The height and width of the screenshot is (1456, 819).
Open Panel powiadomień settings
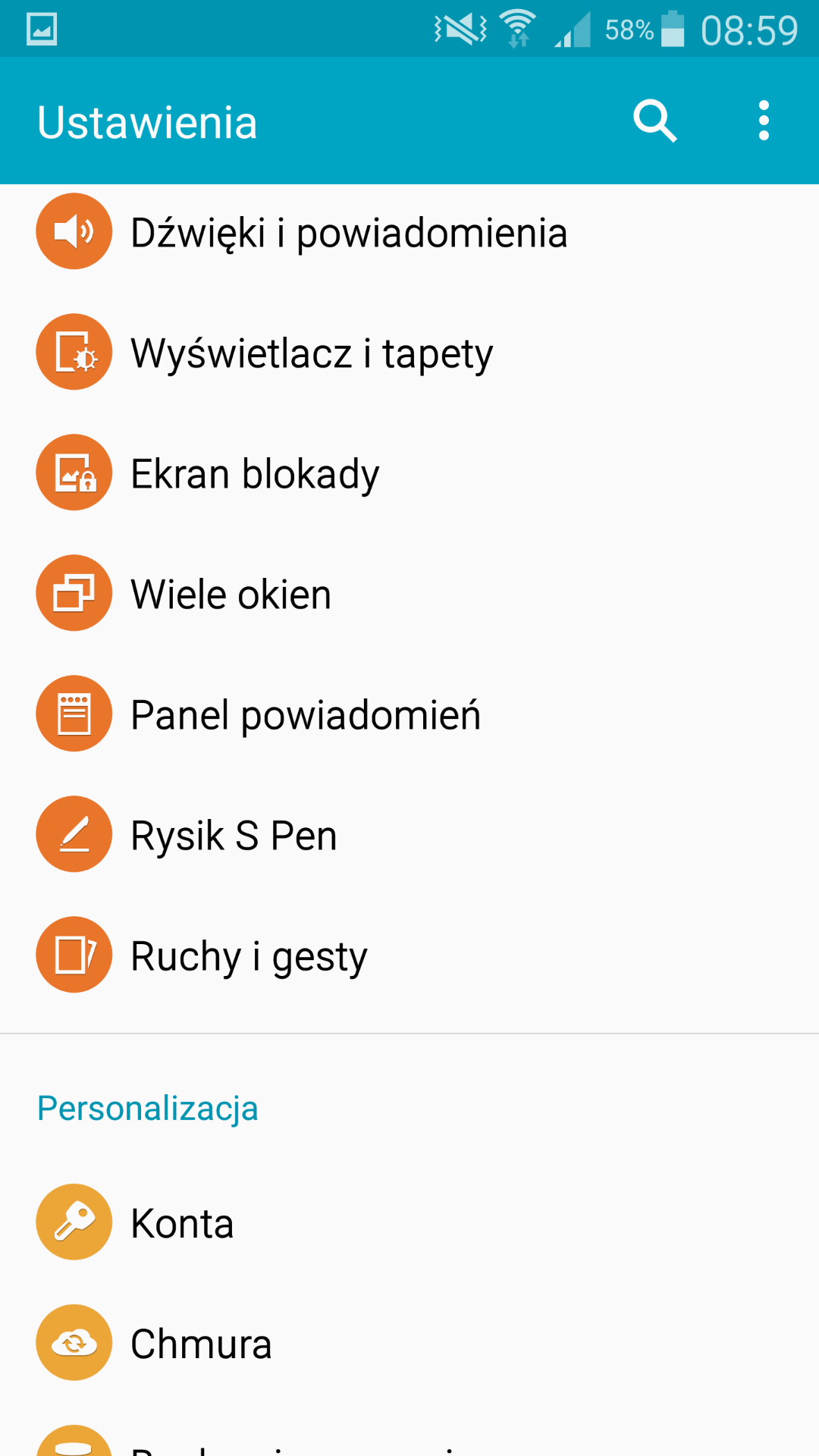[x=306, y=714]
